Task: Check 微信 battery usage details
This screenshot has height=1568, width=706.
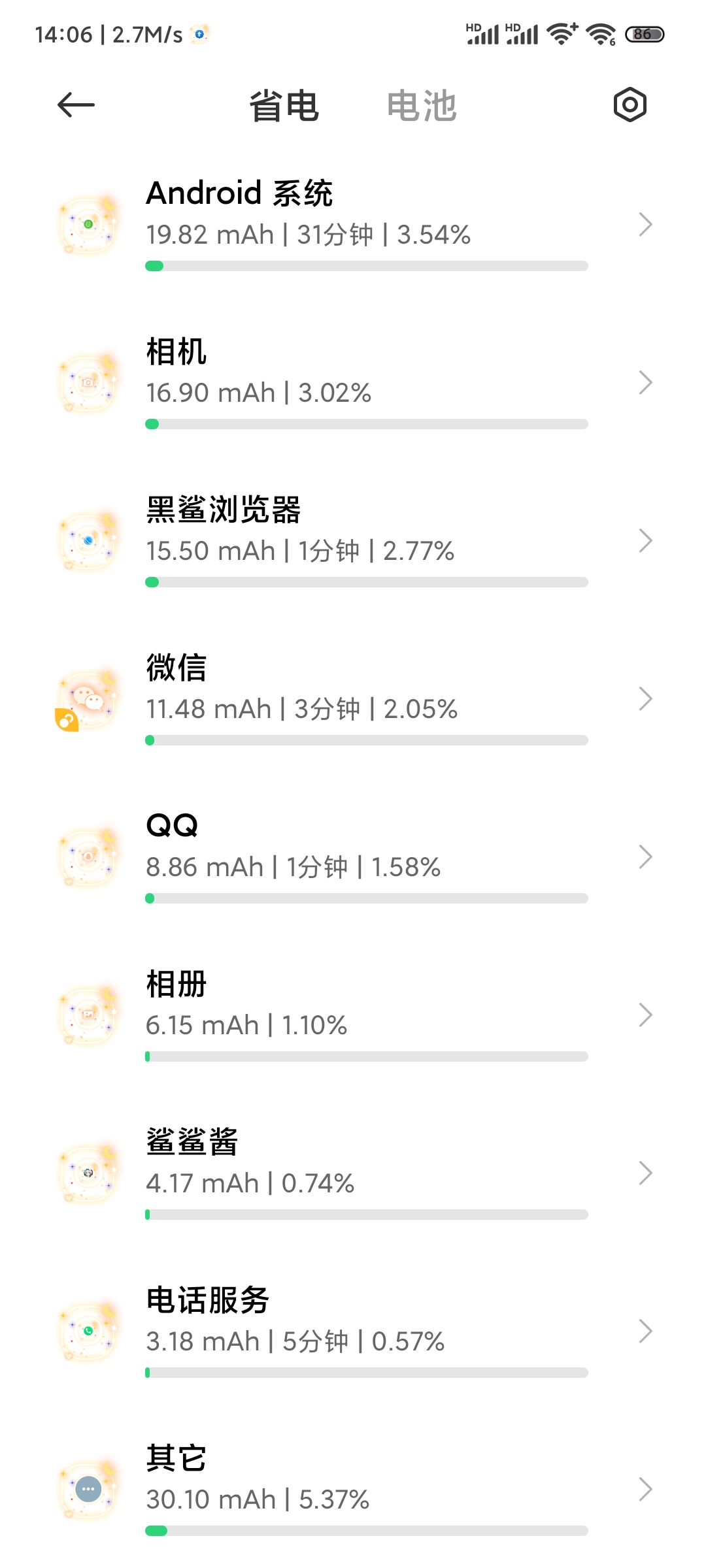Action: click(353, 699)
